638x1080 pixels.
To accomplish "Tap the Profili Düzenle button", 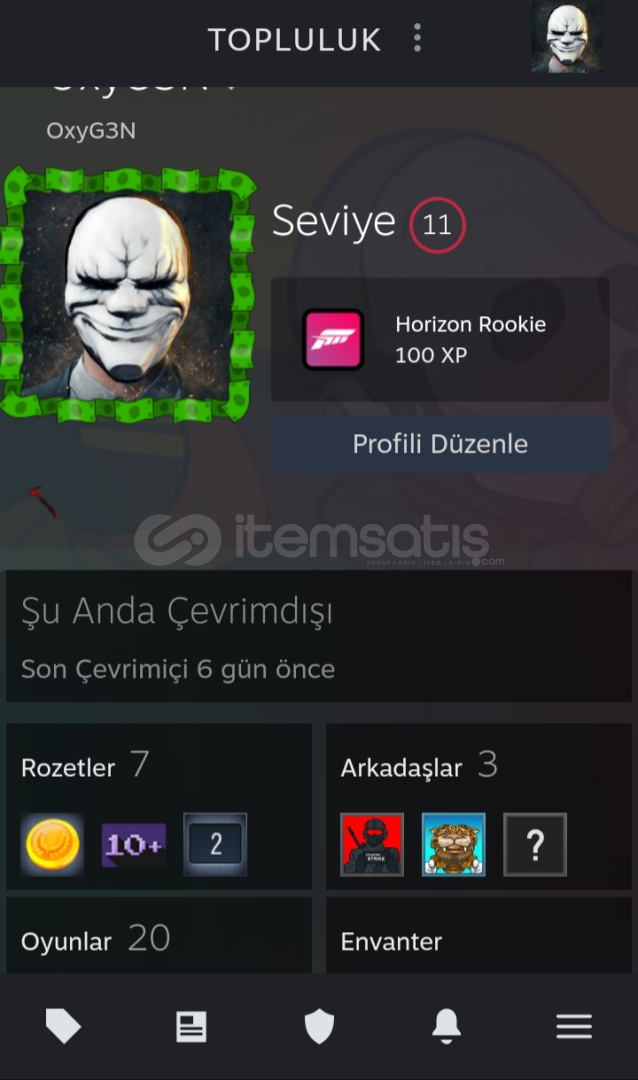I will coord(440,444).
